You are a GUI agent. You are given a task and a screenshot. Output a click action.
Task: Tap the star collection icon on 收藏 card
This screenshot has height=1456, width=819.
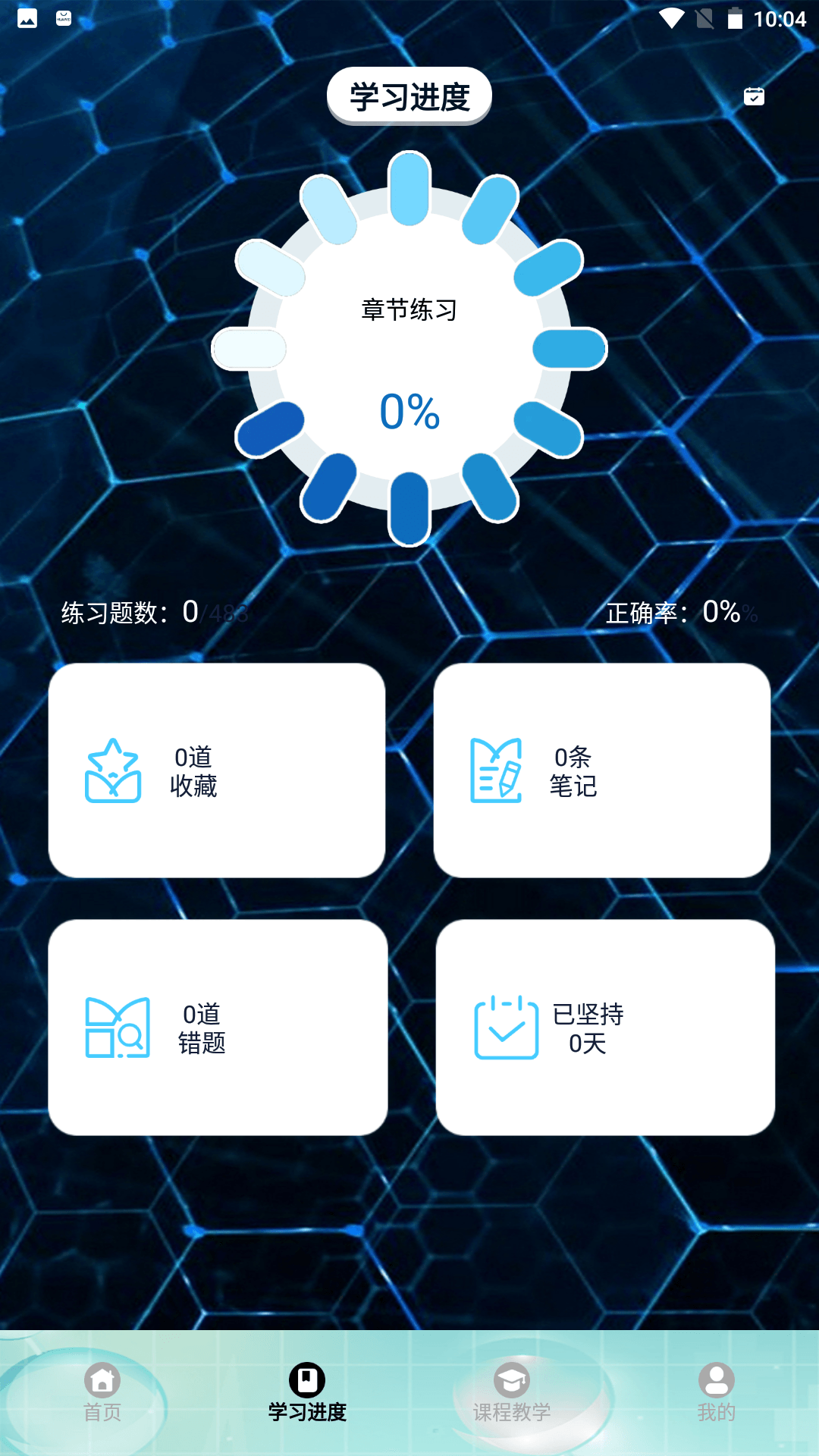point(114,771)
